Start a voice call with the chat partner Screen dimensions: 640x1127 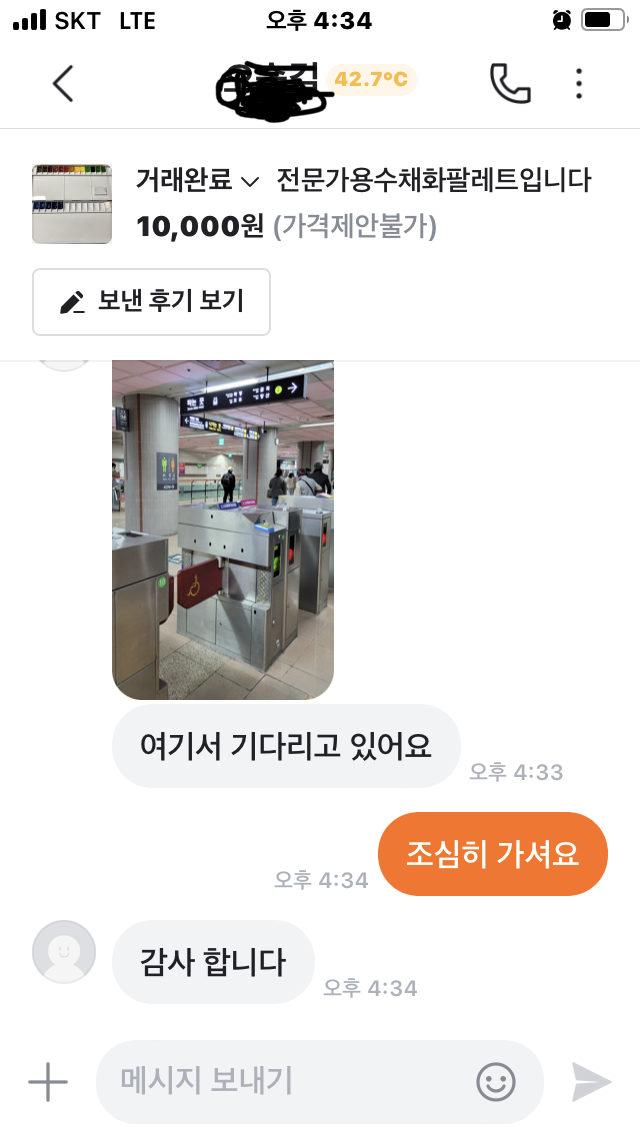(509, 83)
